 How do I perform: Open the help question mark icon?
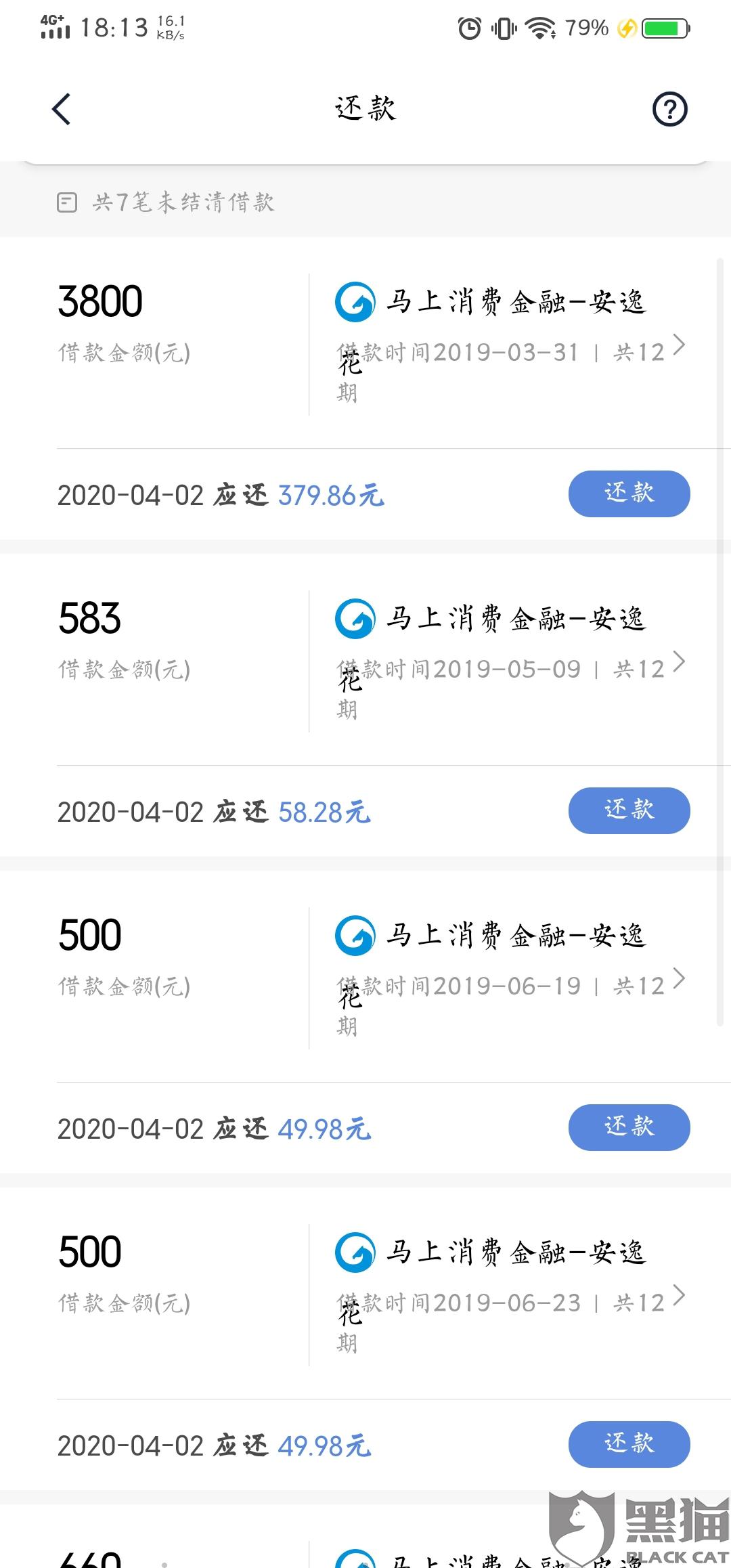click(669, 109)
